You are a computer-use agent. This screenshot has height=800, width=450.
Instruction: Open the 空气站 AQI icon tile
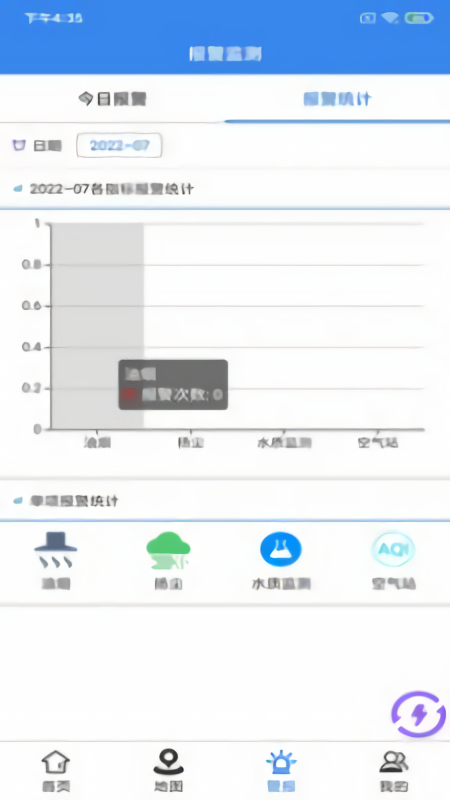(393, 561)
